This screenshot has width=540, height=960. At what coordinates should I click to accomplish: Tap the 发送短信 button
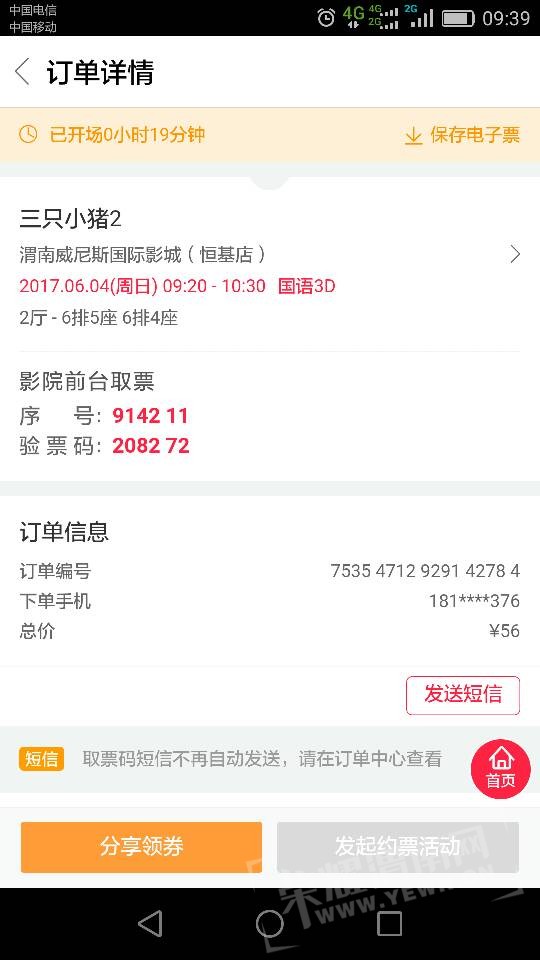pyautogui.click(x=463, y=695)
